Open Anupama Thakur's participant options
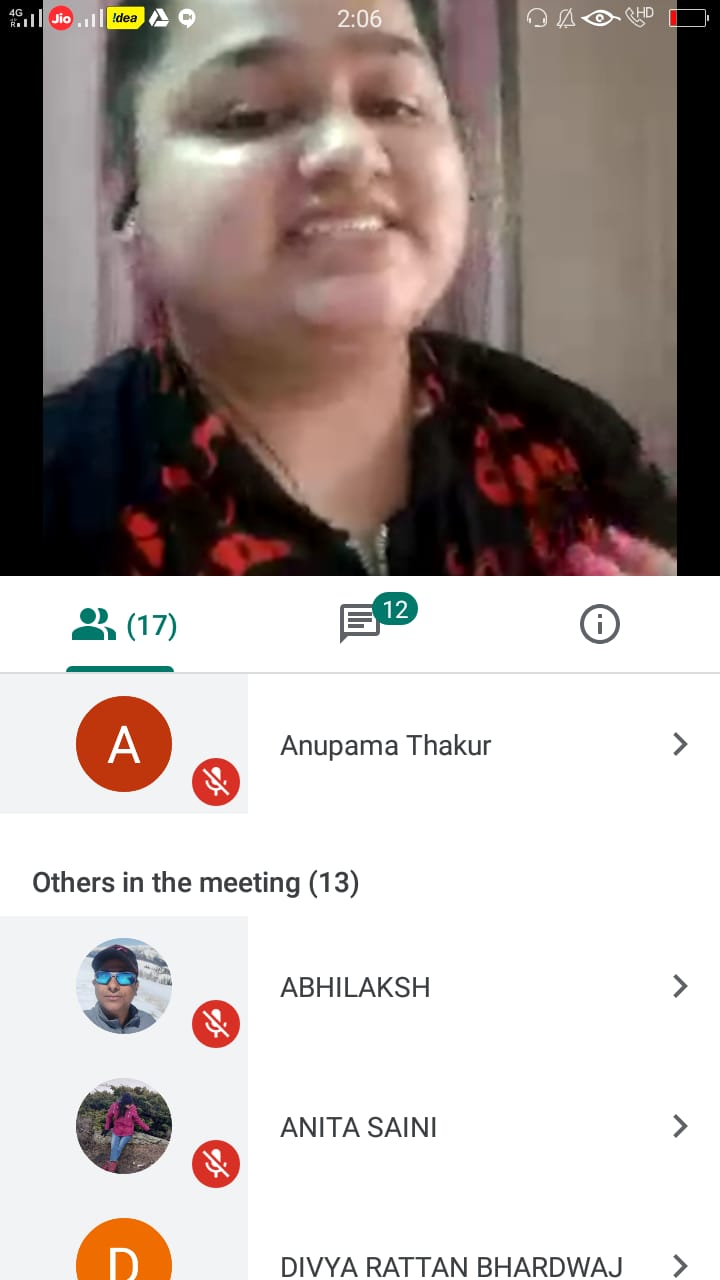 680,744
